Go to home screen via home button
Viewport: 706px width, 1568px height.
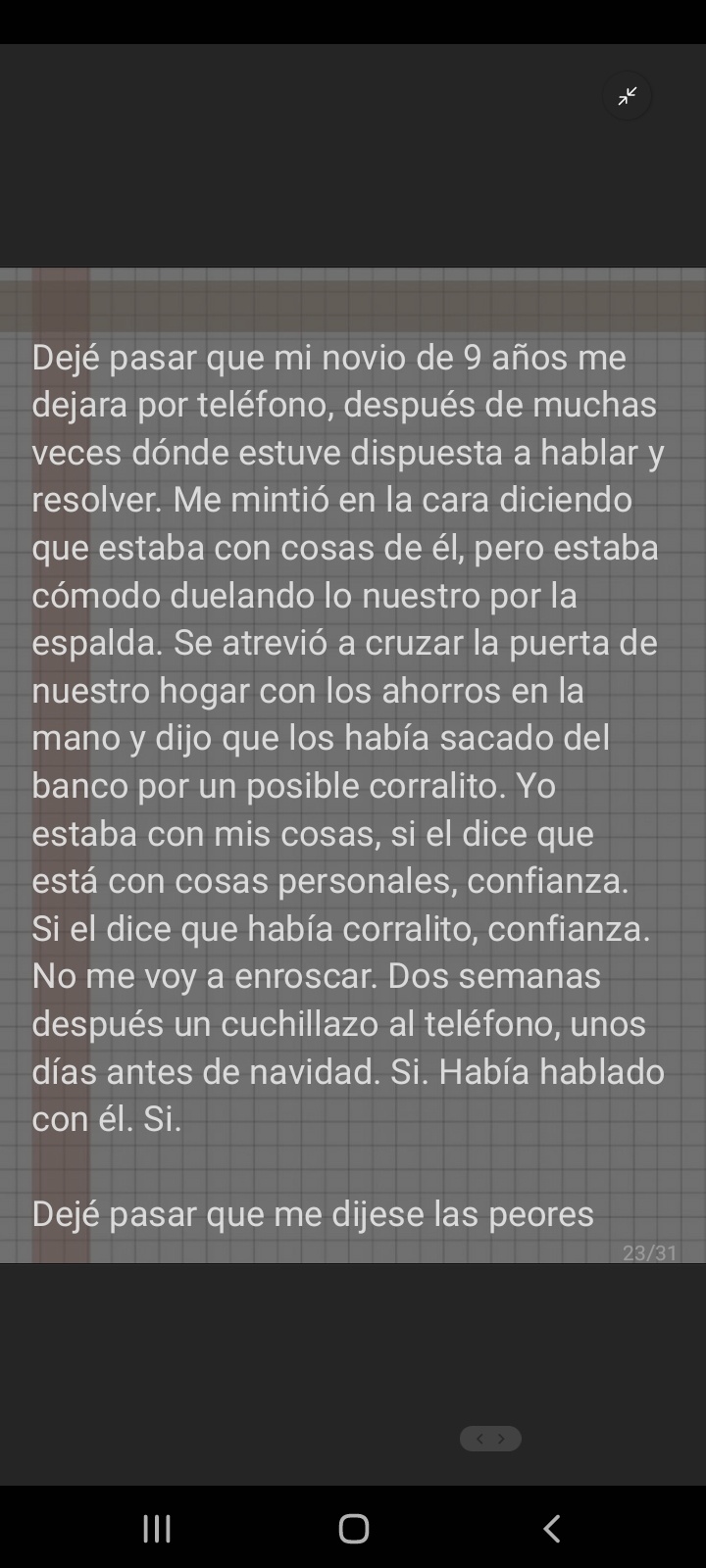[354, 1528]
